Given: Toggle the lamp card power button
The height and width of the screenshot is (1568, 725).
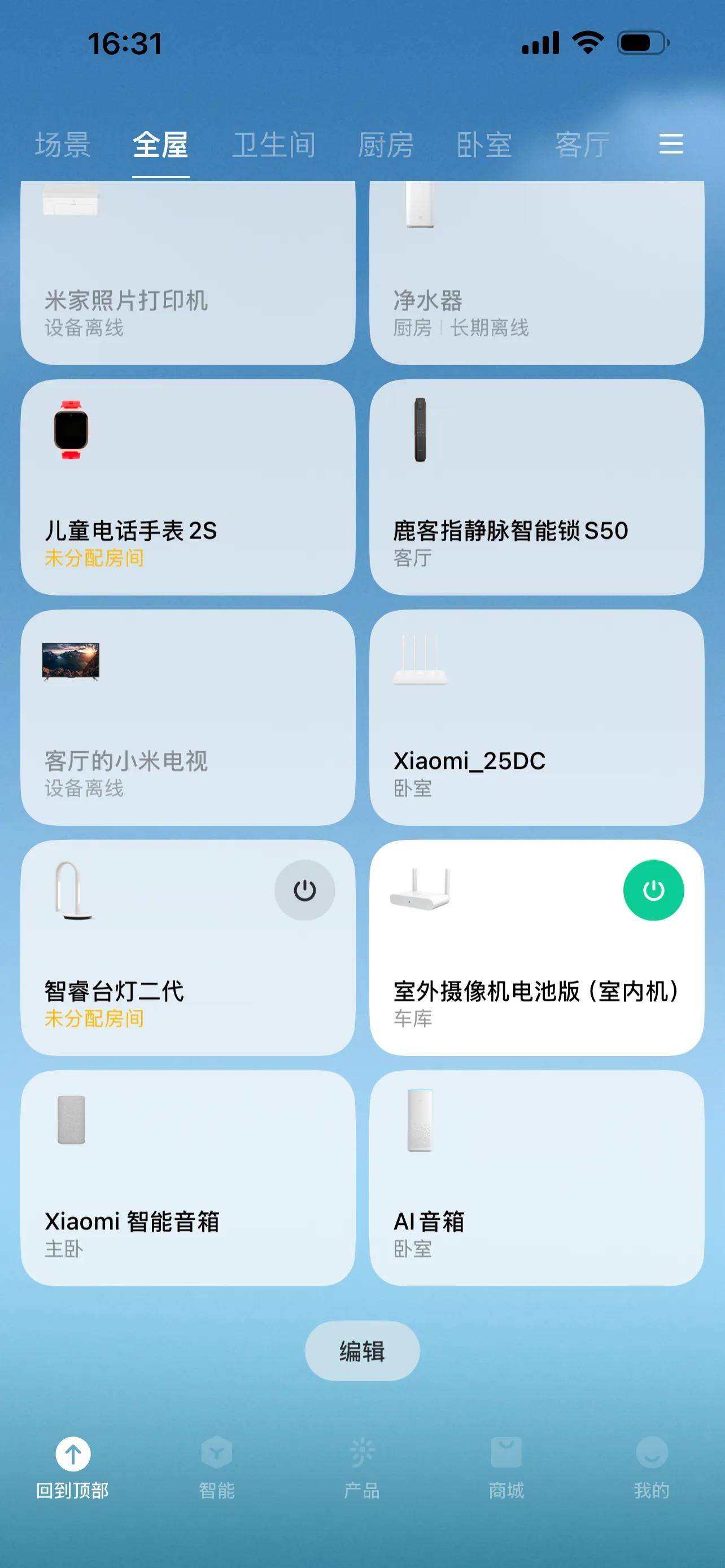Looking at the screenshot, I should (304, 890).
